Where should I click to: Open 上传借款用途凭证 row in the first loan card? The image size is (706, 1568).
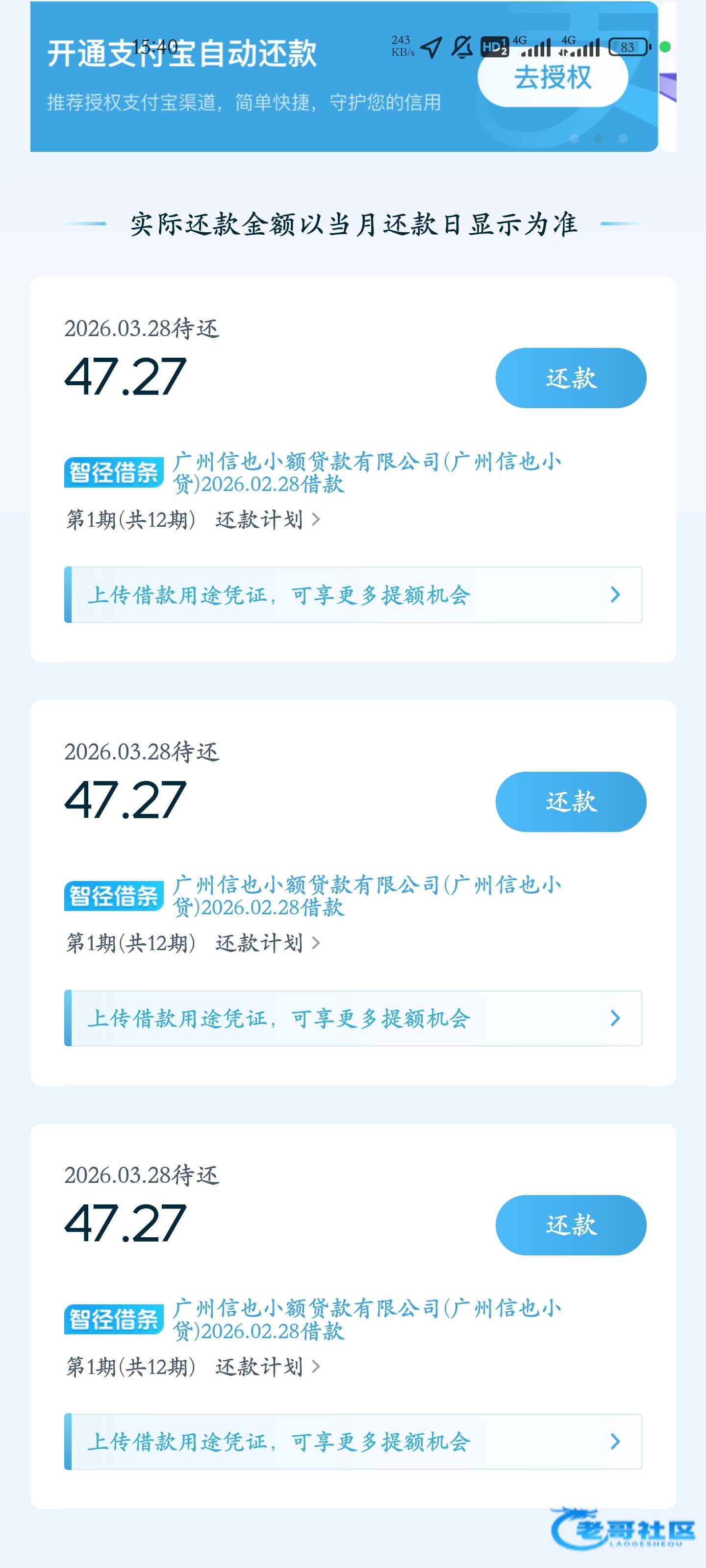pos(353,595)
